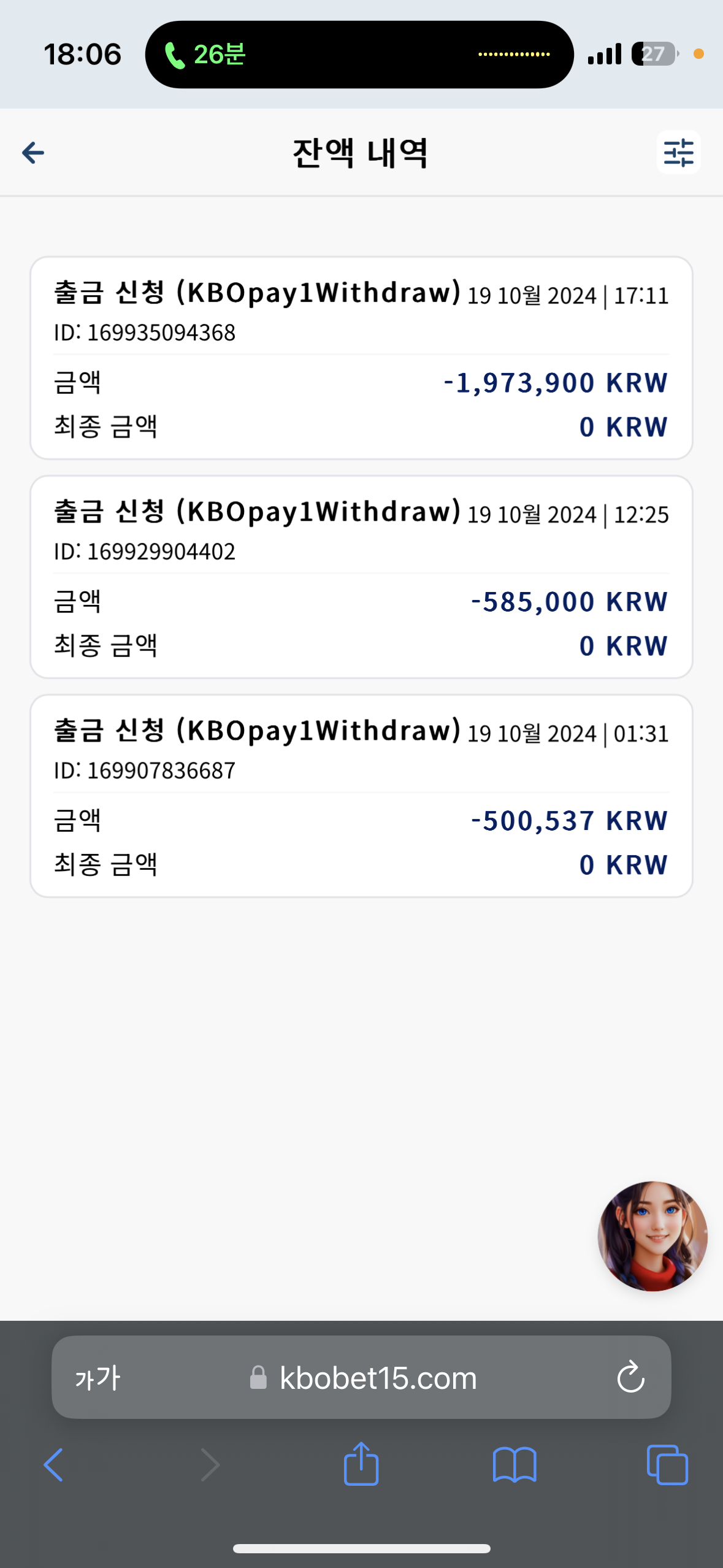Share this page from the Safari toolbar

point(361,1463)
